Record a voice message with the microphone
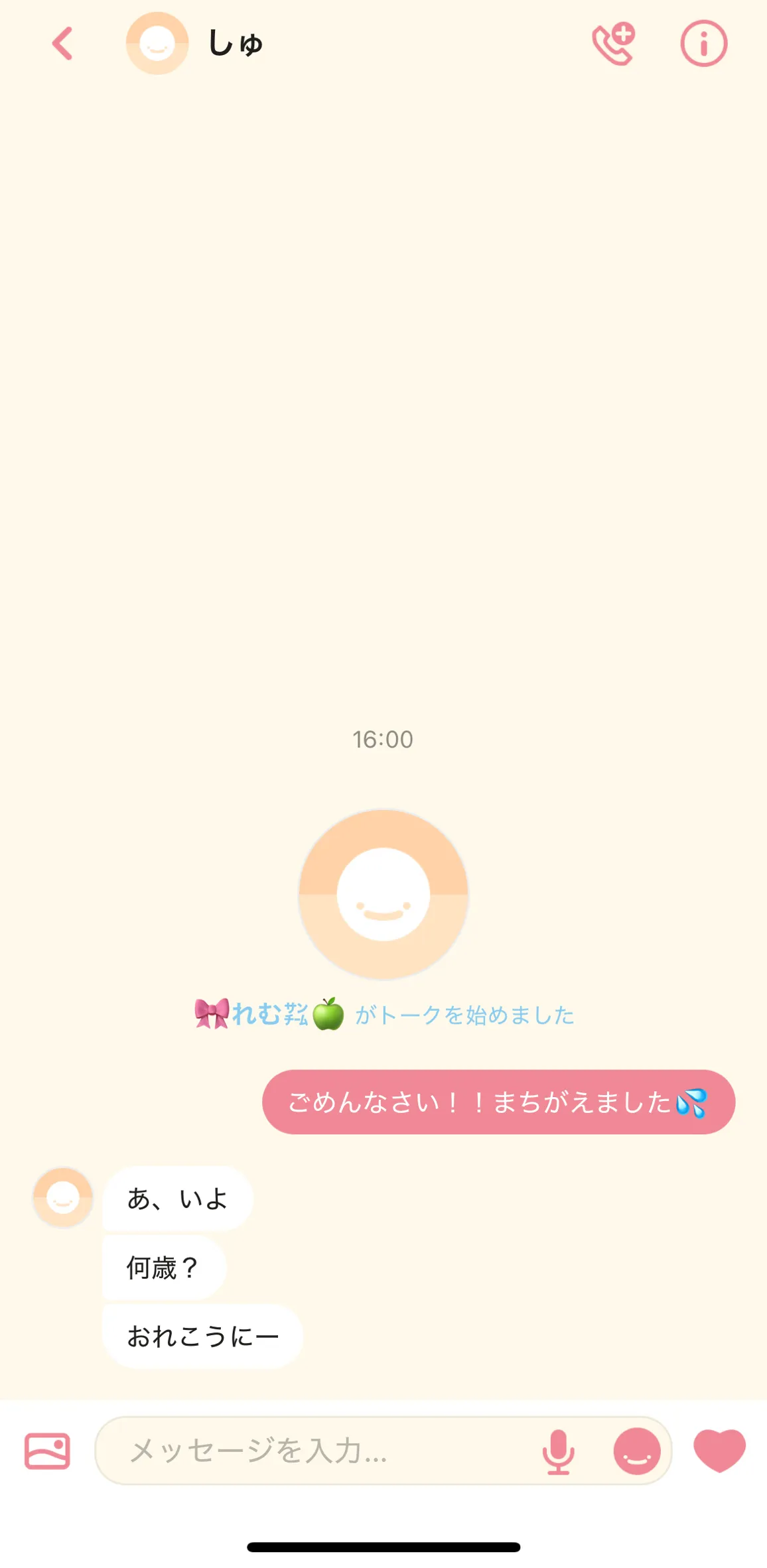Image resolution: width=767 pixels, height=1568 pixels. (558, 1451)
